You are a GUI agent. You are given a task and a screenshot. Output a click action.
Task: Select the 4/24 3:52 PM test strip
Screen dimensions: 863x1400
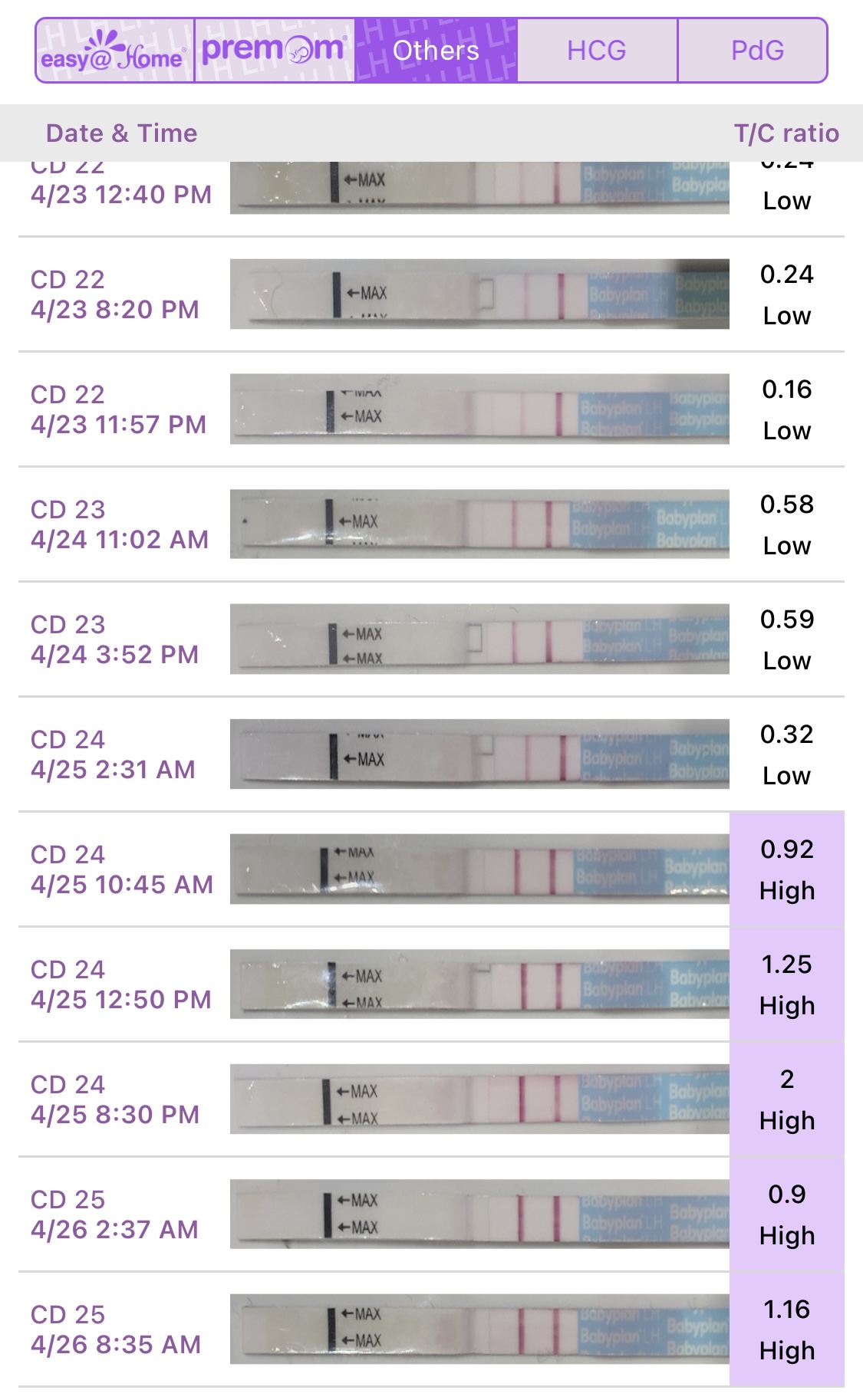479,639
